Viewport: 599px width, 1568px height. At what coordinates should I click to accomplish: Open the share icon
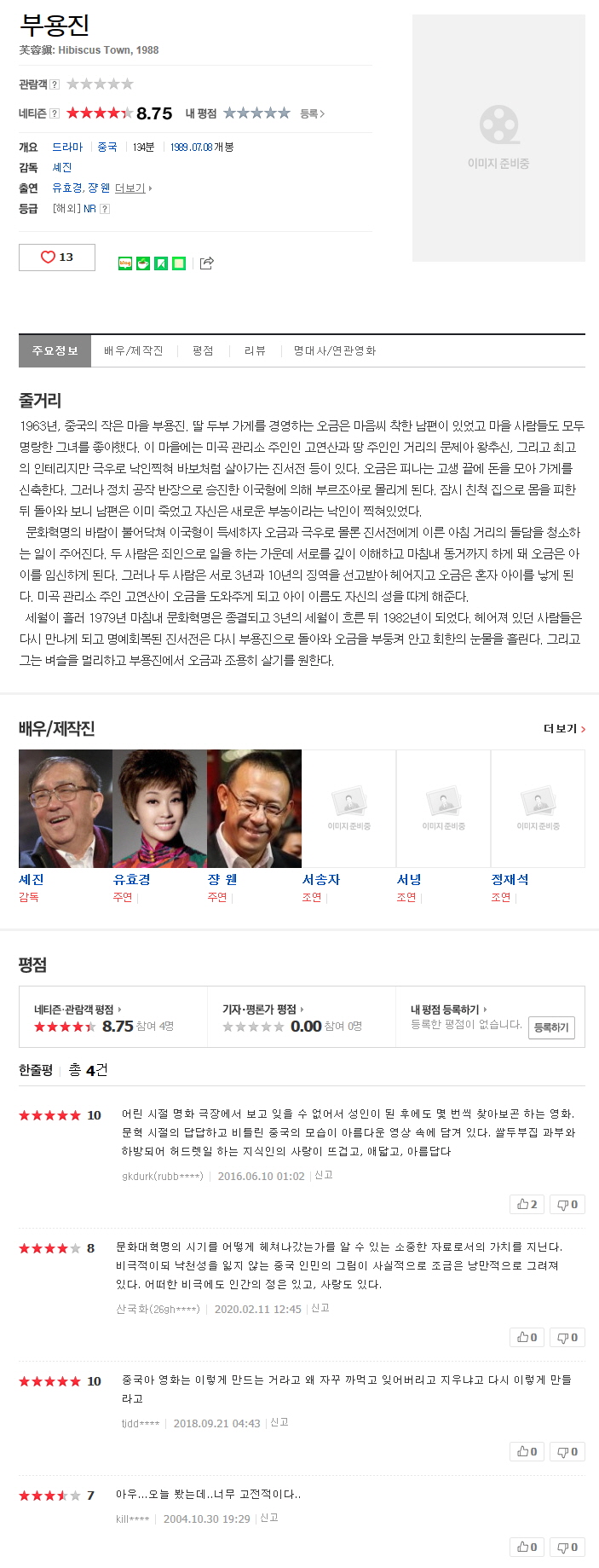[x=206, y=263]
